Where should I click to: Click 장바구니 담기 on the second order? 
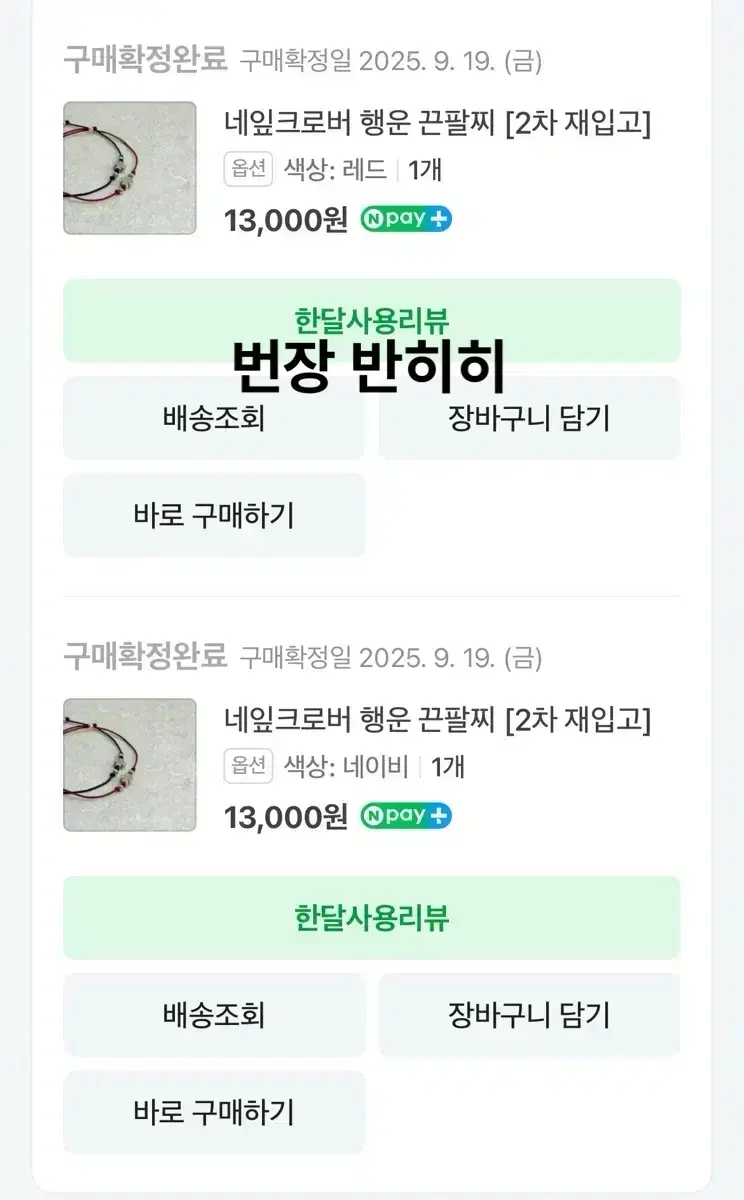(x=530, y=1015)
